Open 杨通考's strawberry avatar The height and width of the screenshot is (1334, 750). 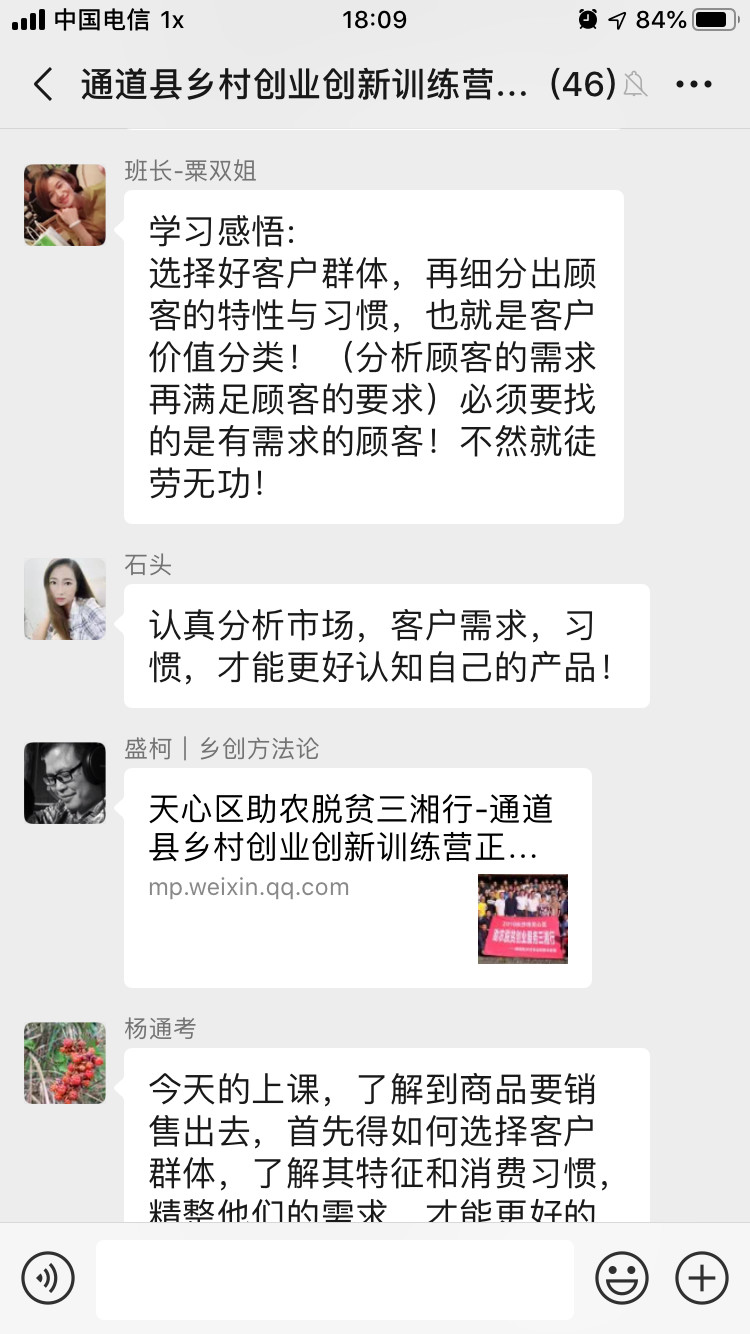[x=64, y=1063]
